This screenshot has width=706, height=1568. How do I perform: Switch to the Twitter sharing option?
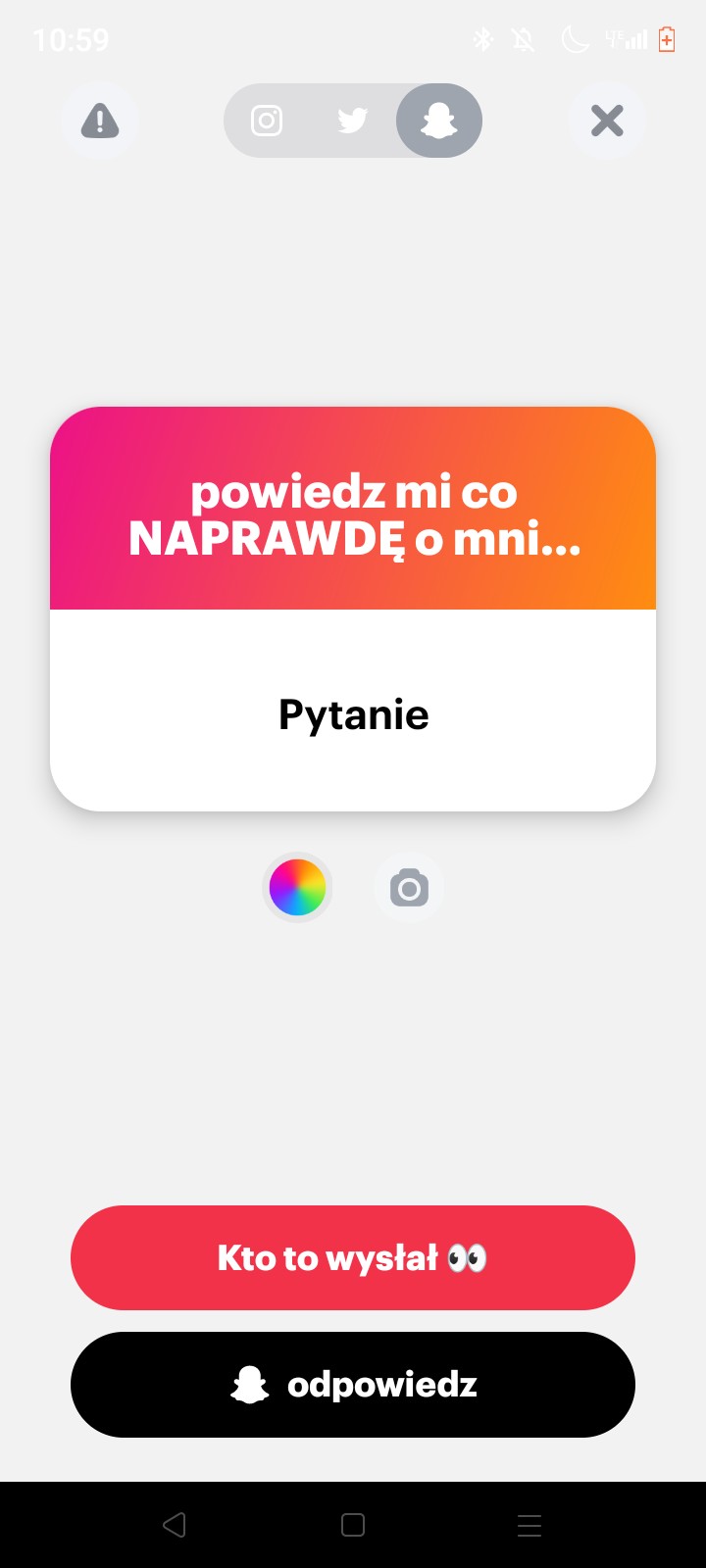click(352, 121)
